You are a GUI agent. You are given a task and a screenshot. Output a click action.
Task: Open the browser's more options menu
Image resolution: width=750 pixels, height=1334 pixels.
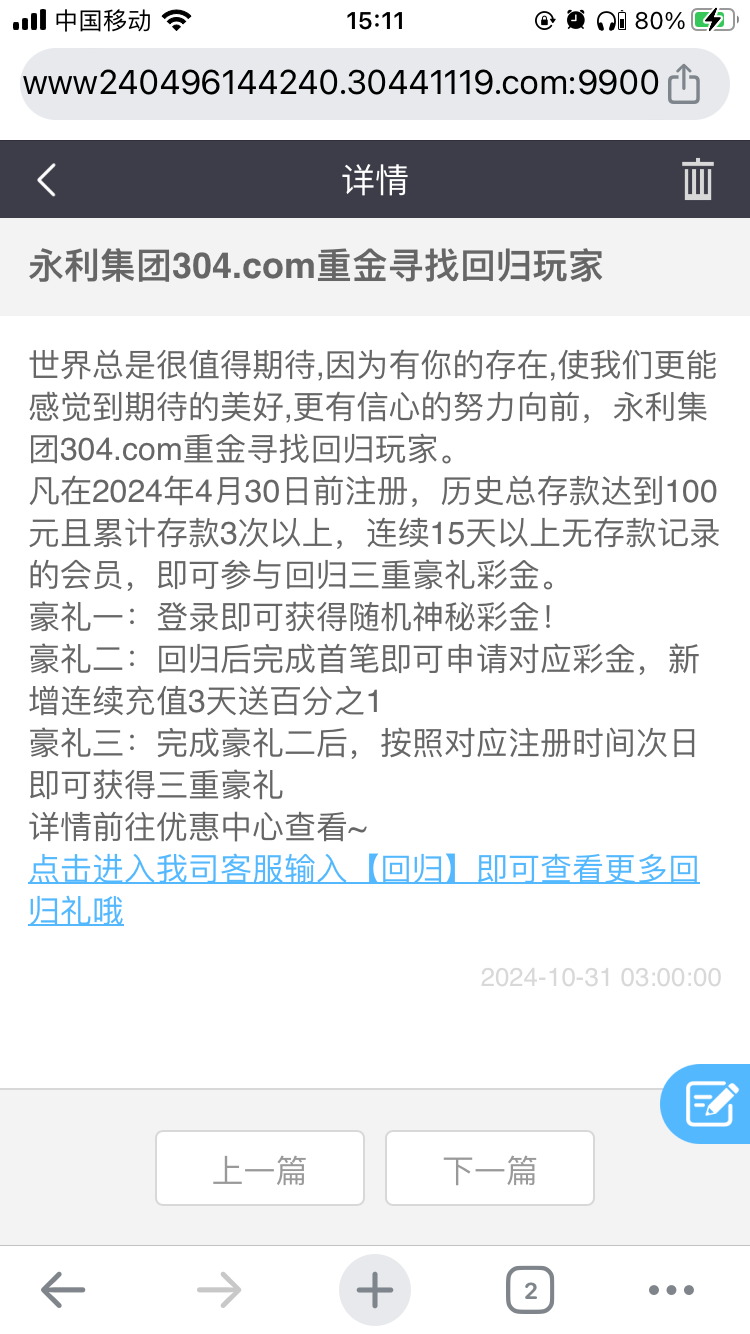pyautogui.click(x=671, y=1290)
